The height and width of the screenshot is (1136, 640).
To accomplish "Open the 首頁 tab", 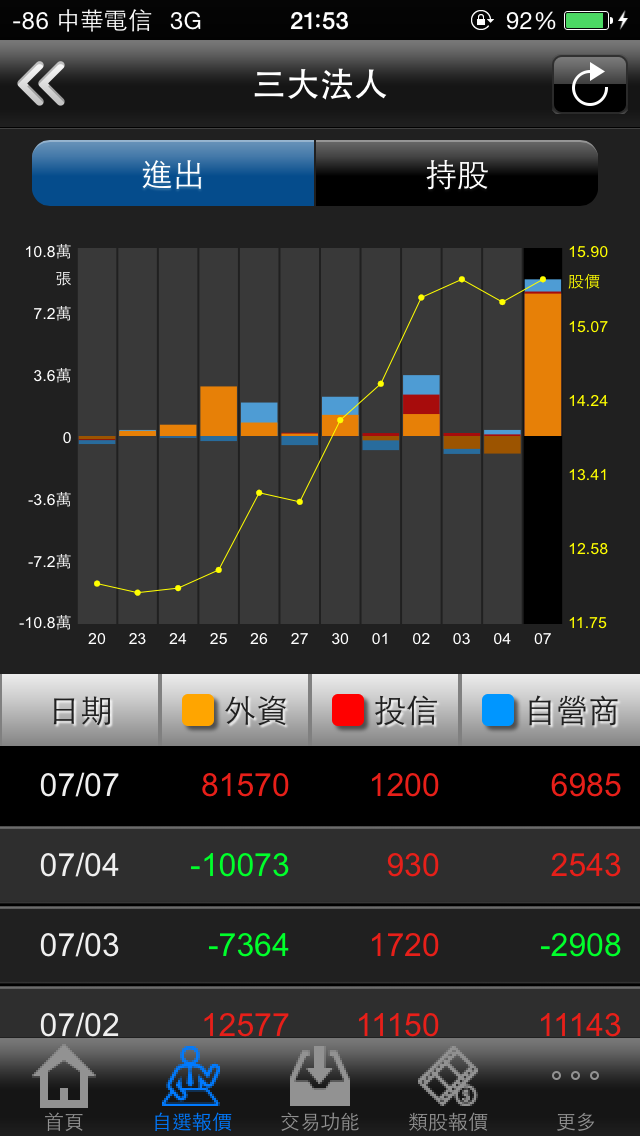I will coord(64,1089).
